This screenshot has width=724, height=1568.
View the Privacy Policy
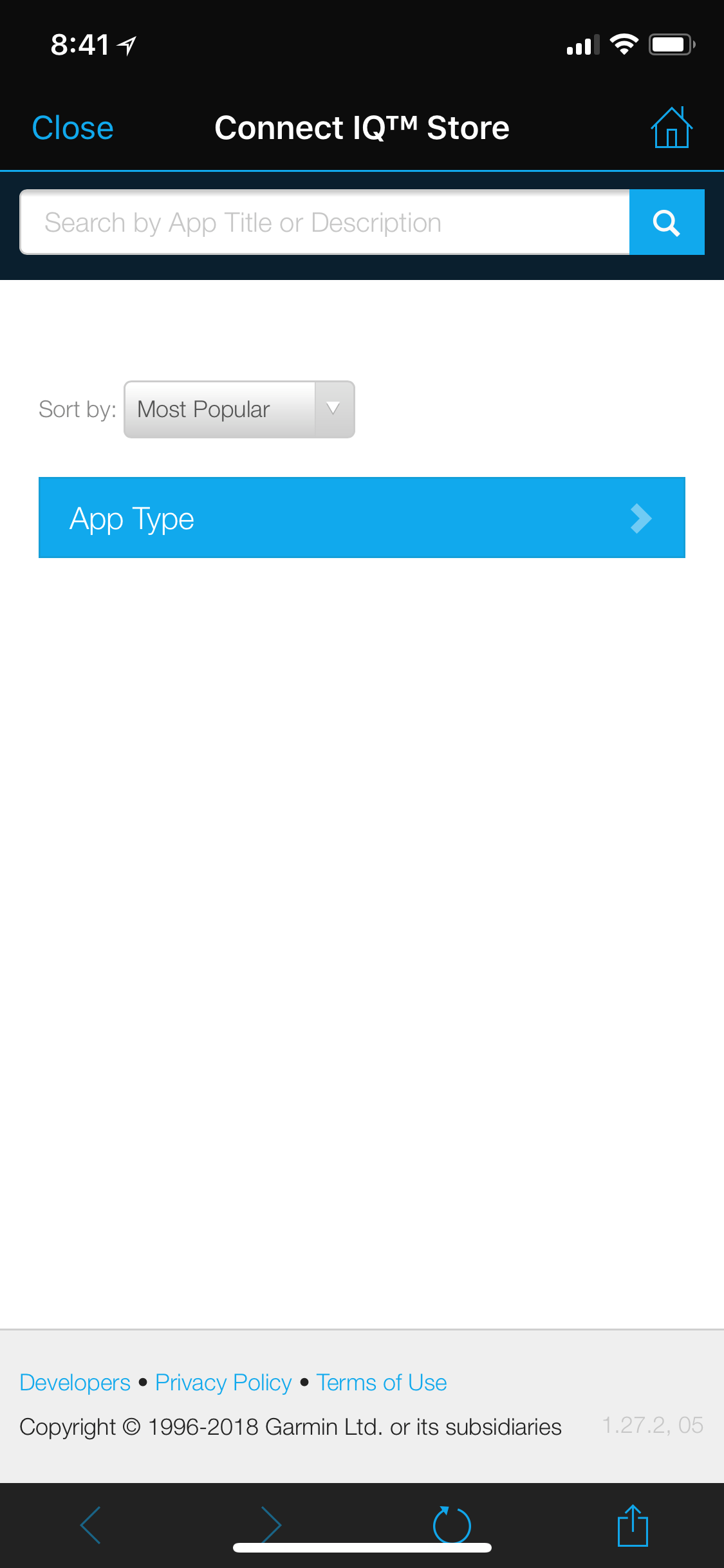click(223, 1383)
